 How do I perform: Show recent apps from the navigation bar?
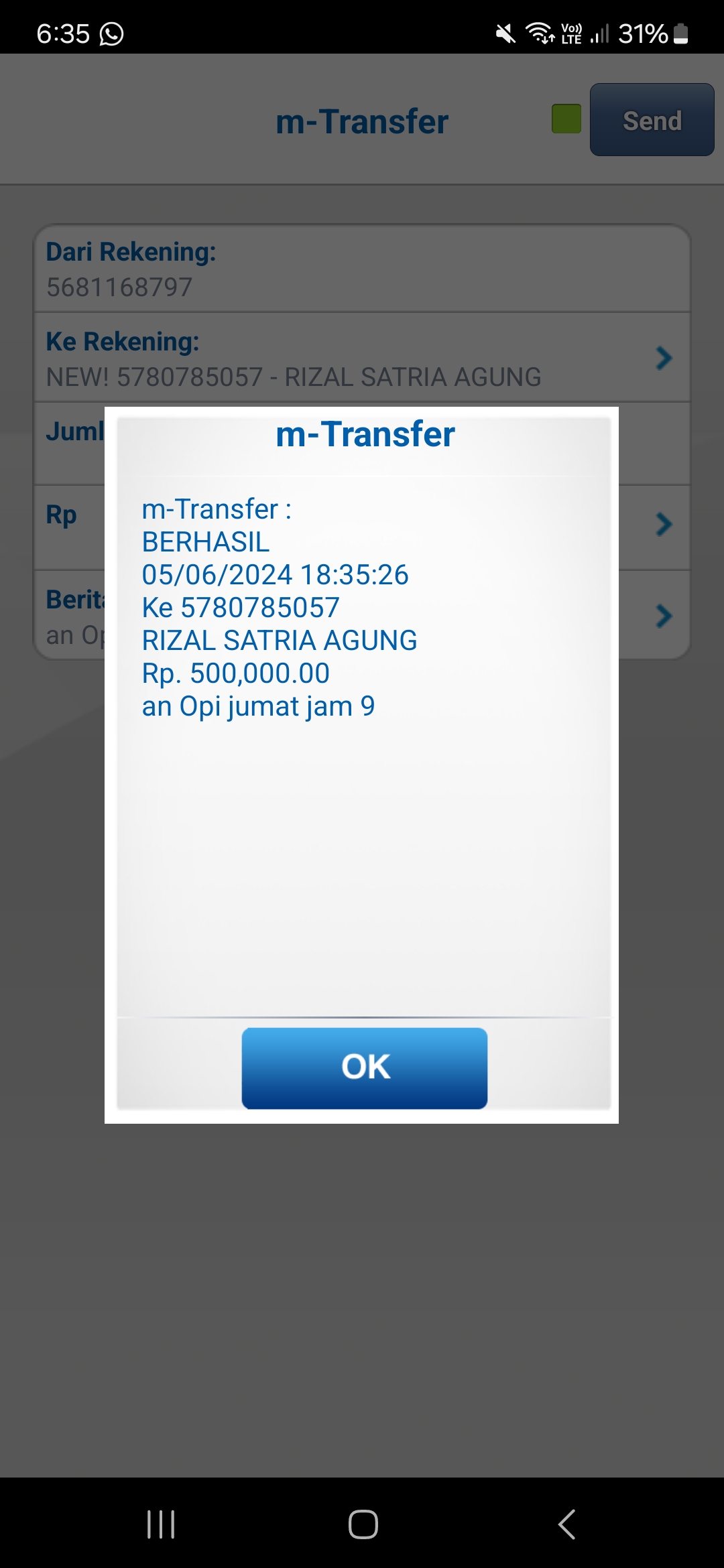[161, 1524]
